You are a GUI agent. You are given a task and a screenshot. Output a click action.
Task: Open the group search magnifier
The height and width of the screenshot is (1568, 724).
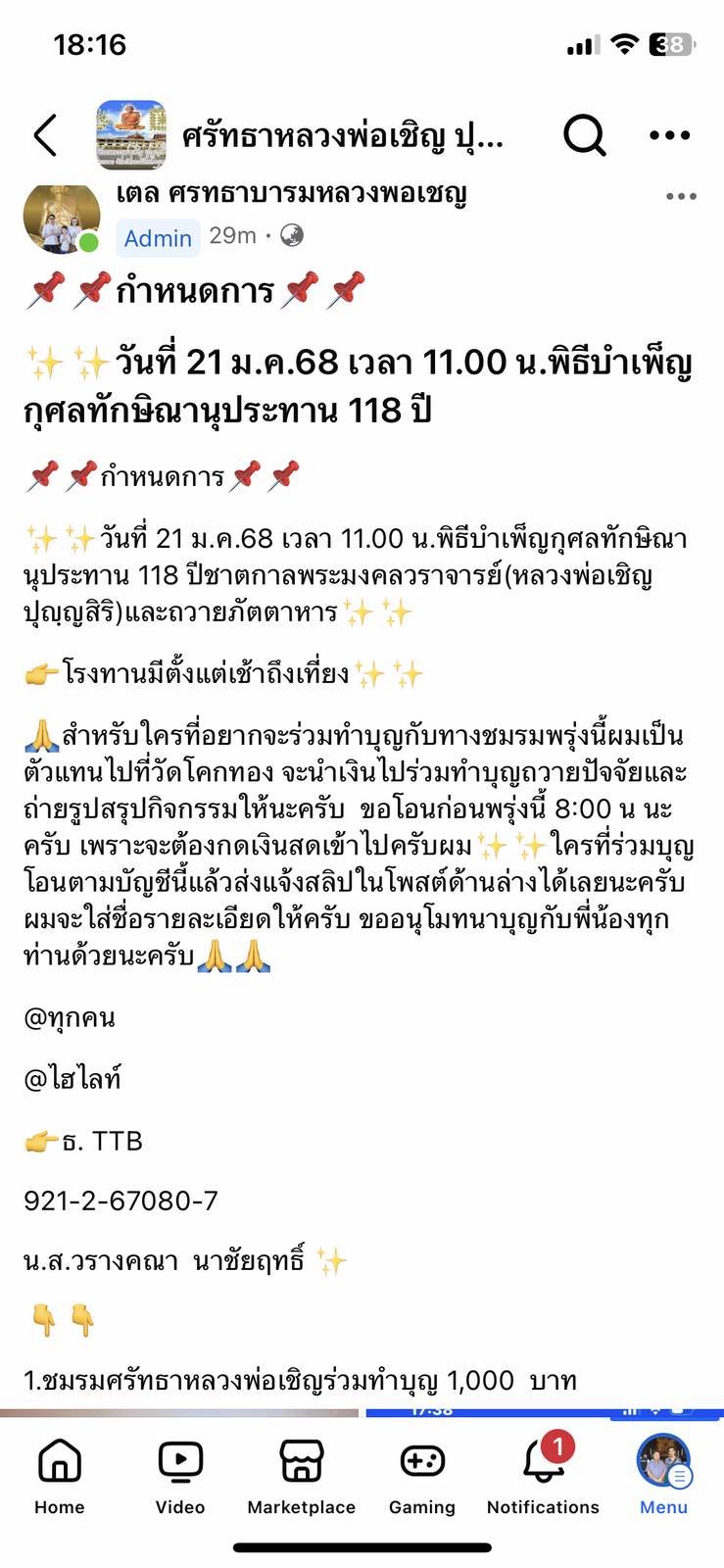[584, 135]
